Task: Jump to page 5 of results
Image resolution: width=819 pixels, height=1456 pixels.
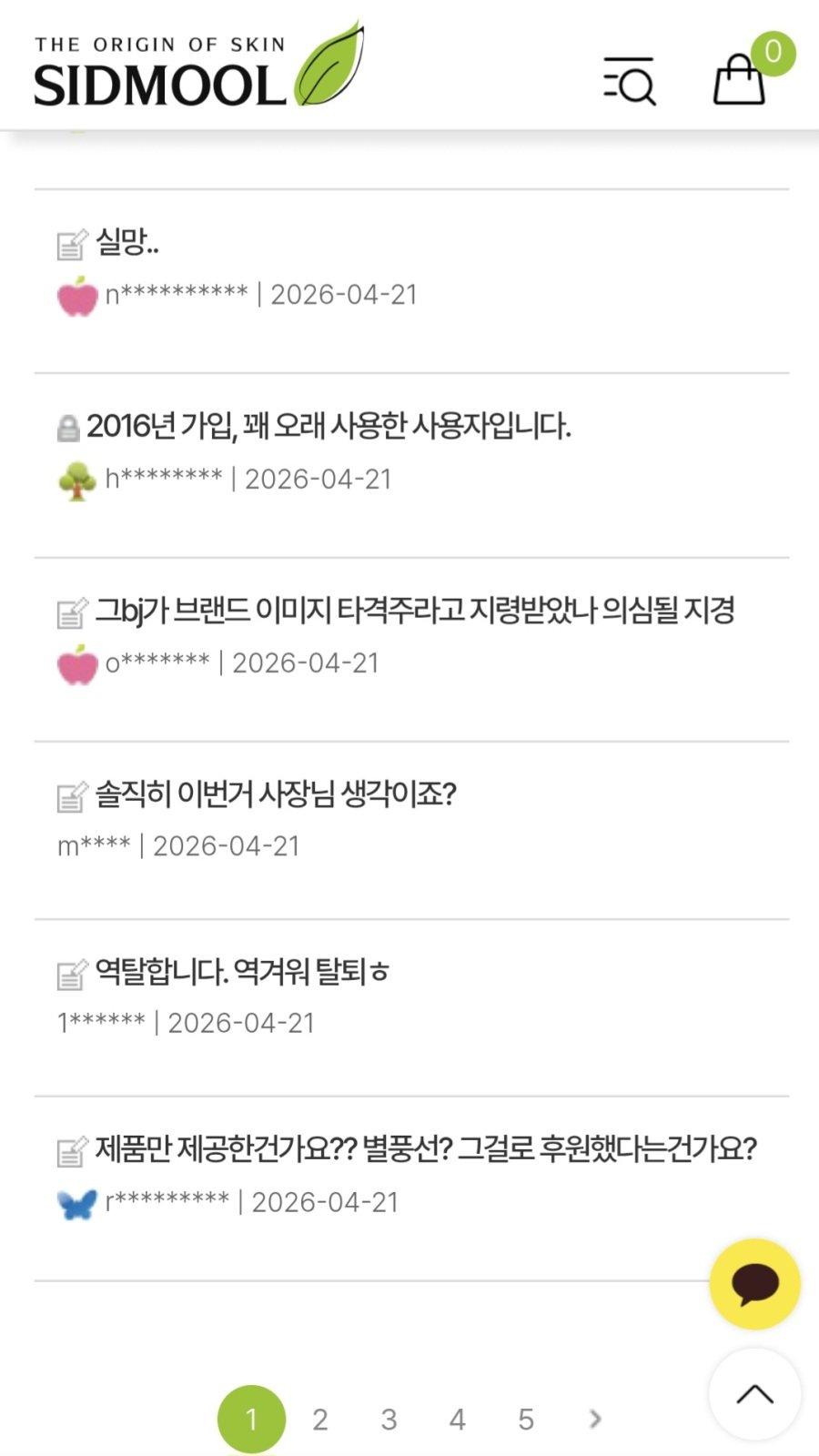Action: (x=525, y=1419)
